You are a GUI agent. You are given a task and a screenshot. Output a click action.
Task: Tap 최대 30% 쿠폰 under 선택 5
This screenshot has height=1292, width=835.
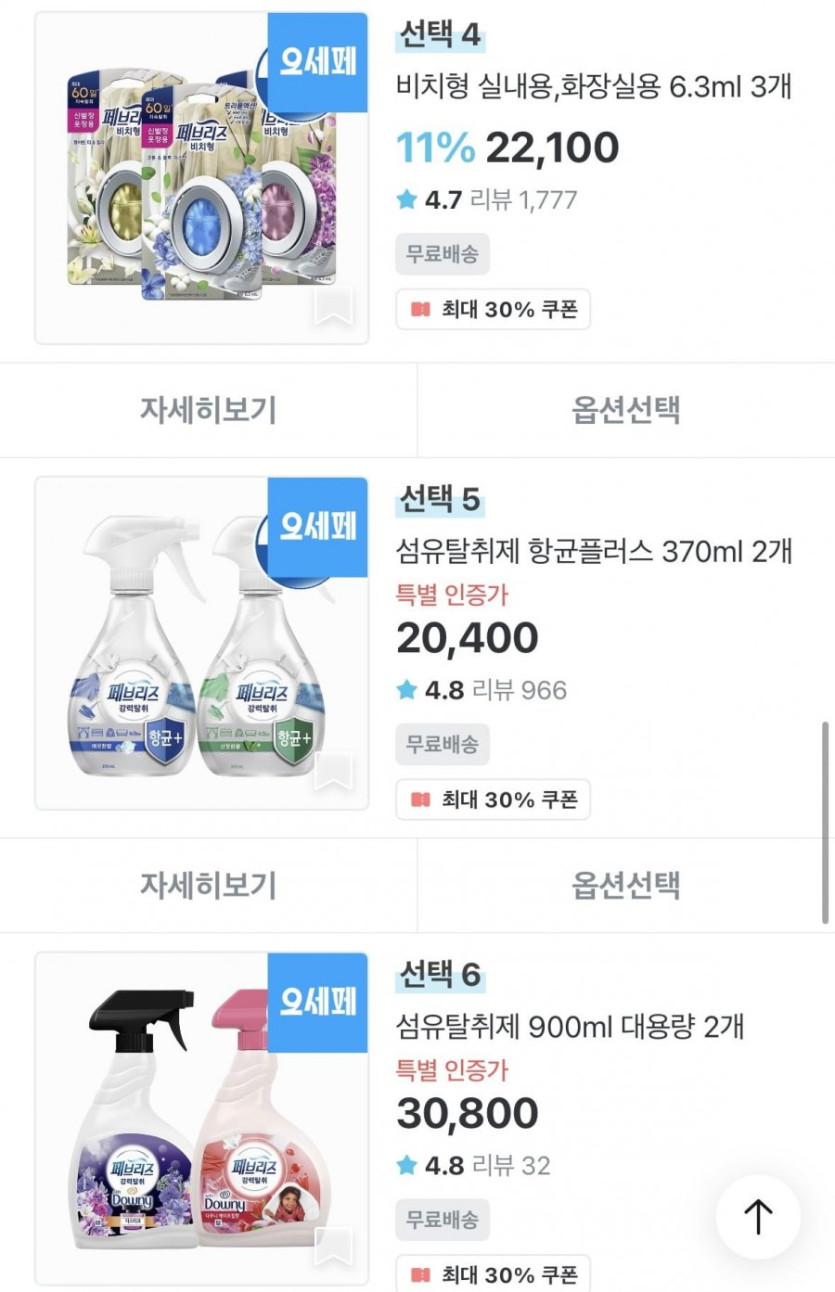click(493, 799)
